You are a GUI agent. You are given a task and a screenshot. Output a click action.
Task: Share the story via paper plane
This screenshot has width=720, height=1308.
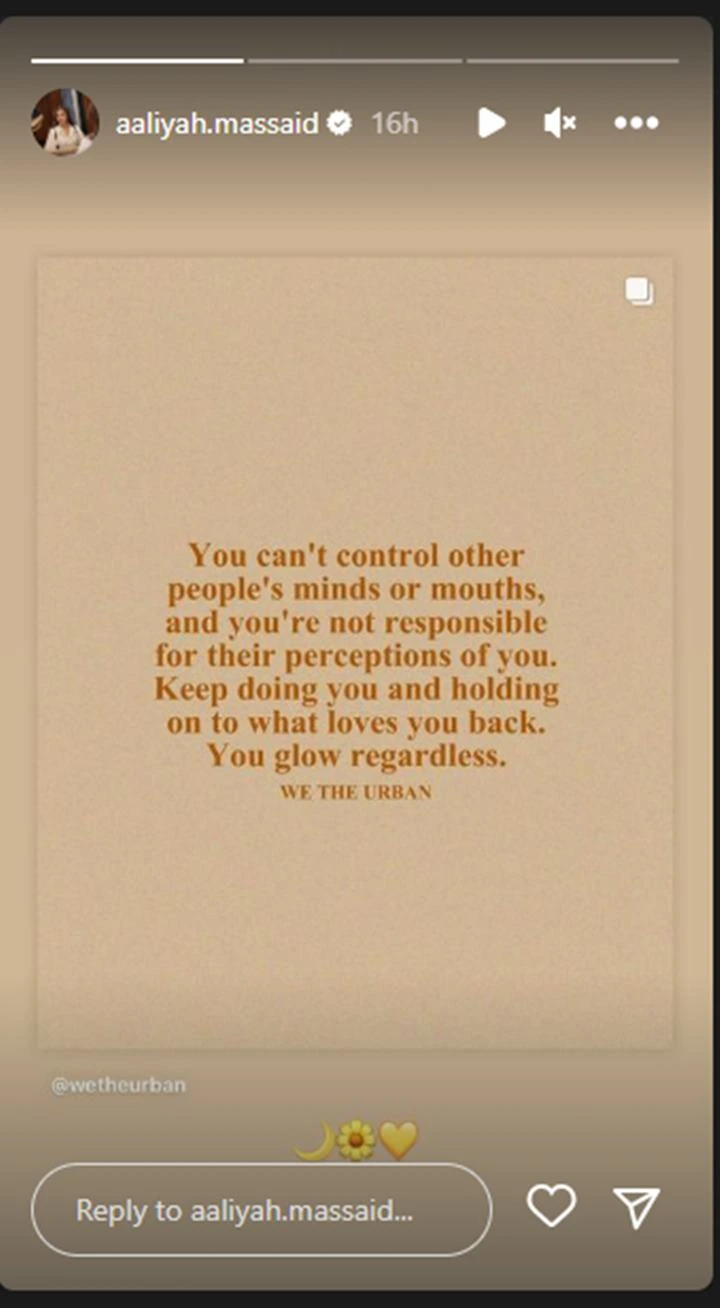[x=637, y=1207]
